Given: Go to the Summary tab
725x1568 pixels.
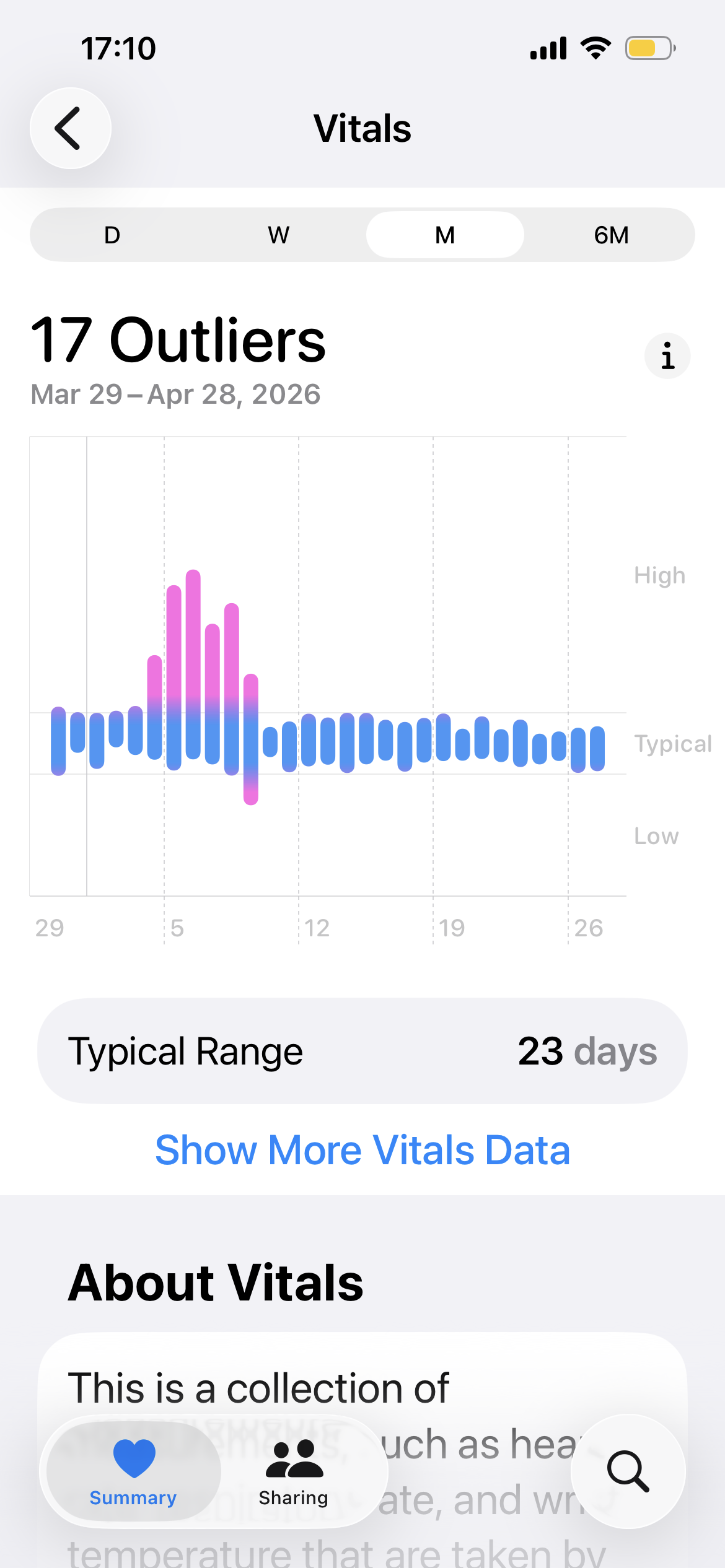Looking at the screenshot, I should point(133,1471).
